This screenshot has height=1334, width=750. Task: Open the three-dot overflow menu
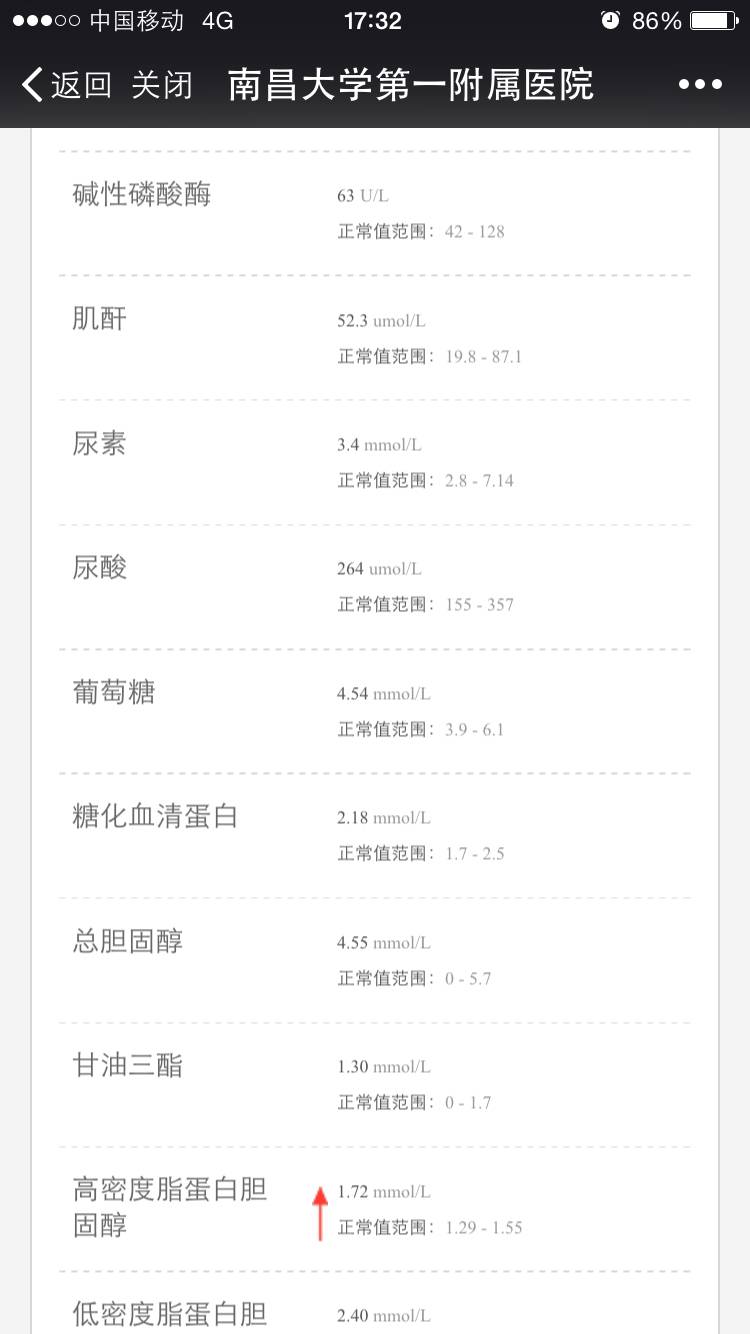(699, 85)
